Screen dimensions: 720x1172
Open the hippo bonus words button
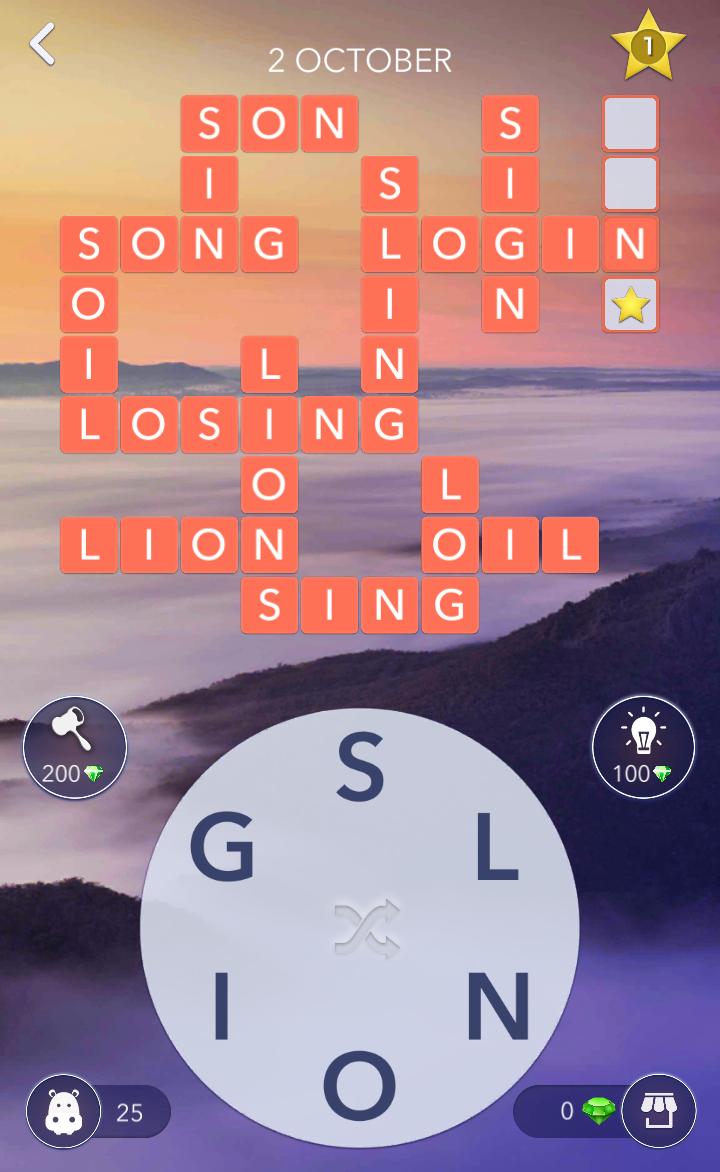tap(65, 1111)
